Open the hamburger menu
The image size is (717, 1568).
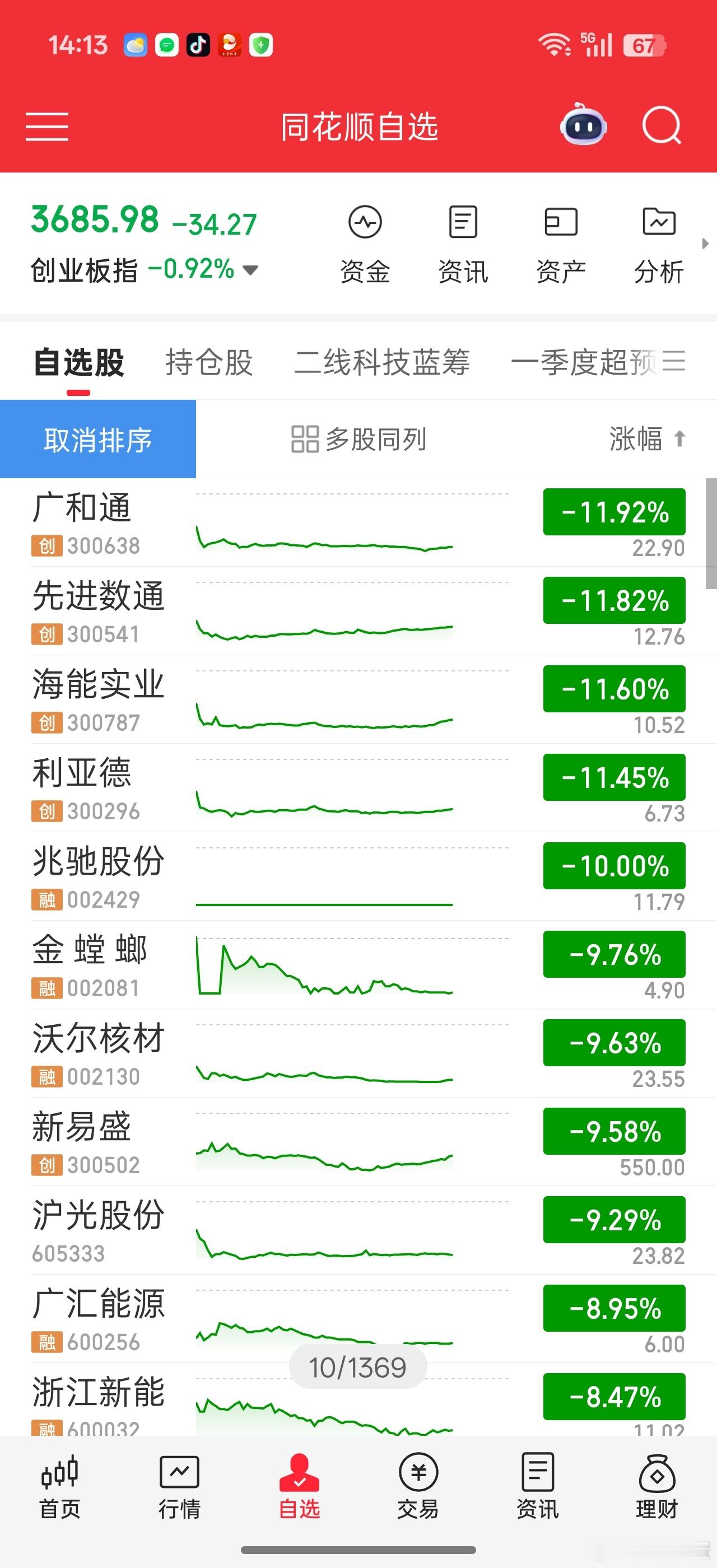pos(46,126)
